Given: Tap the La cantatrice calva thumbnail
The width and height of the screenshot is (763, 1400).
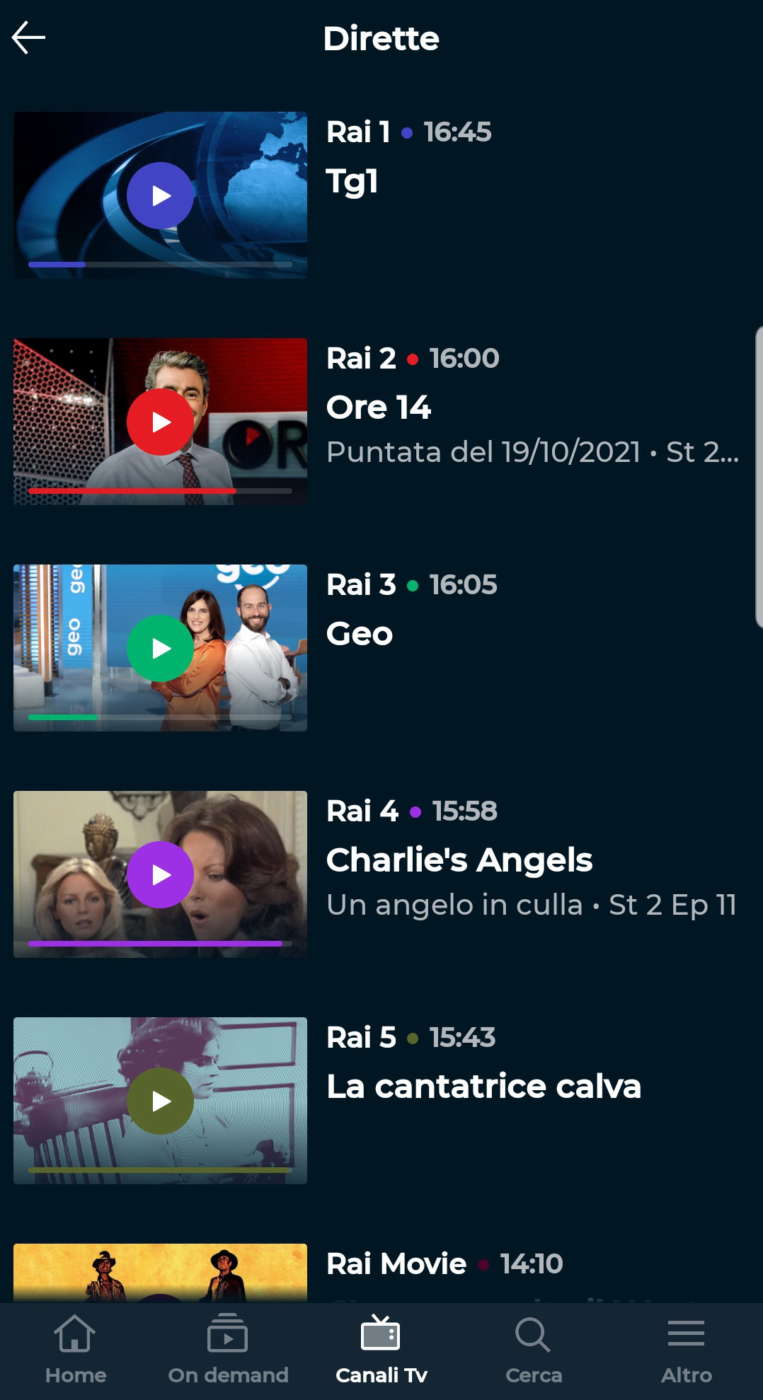Looking at the screenshot, I should click(160, 1100).
